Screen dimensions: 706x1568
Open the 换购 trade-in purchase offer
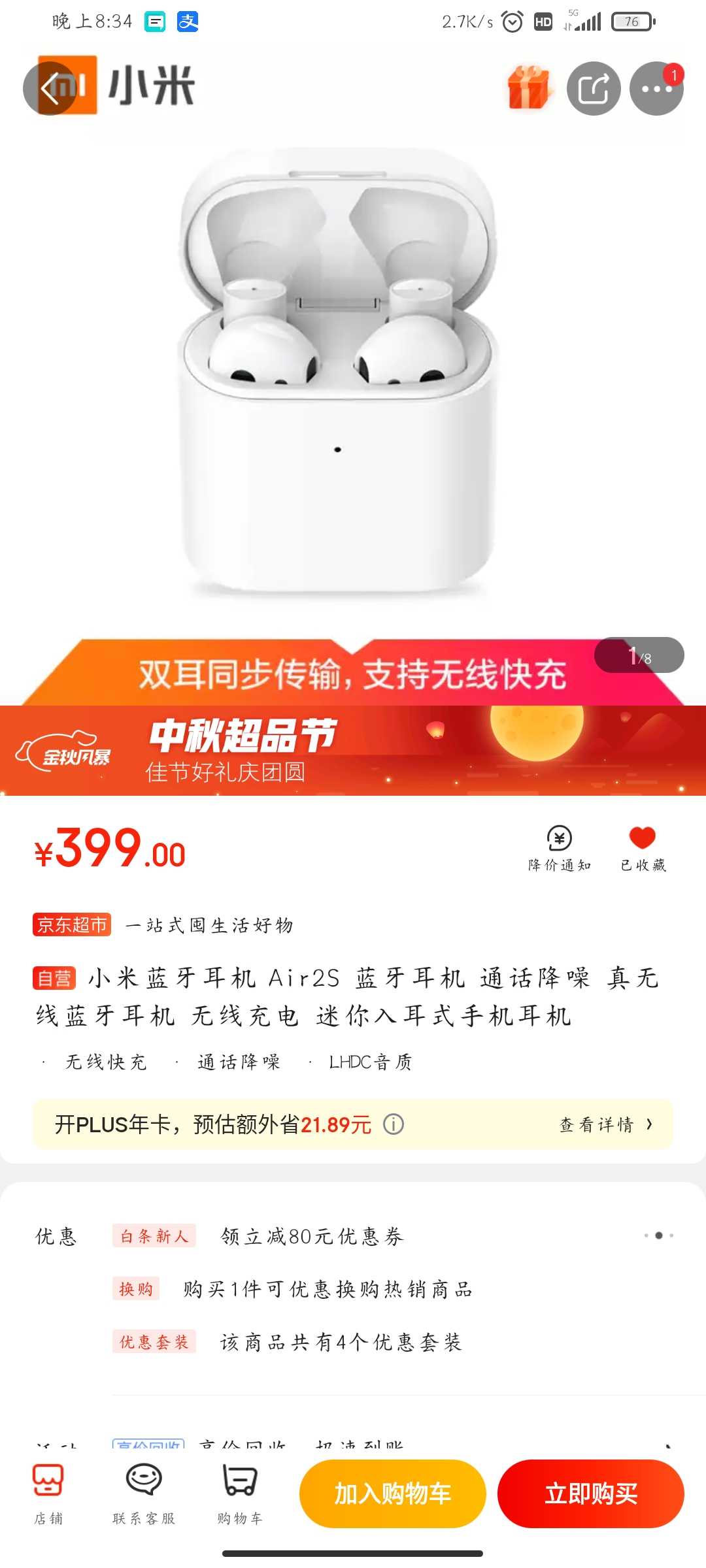click(292, 1289)
